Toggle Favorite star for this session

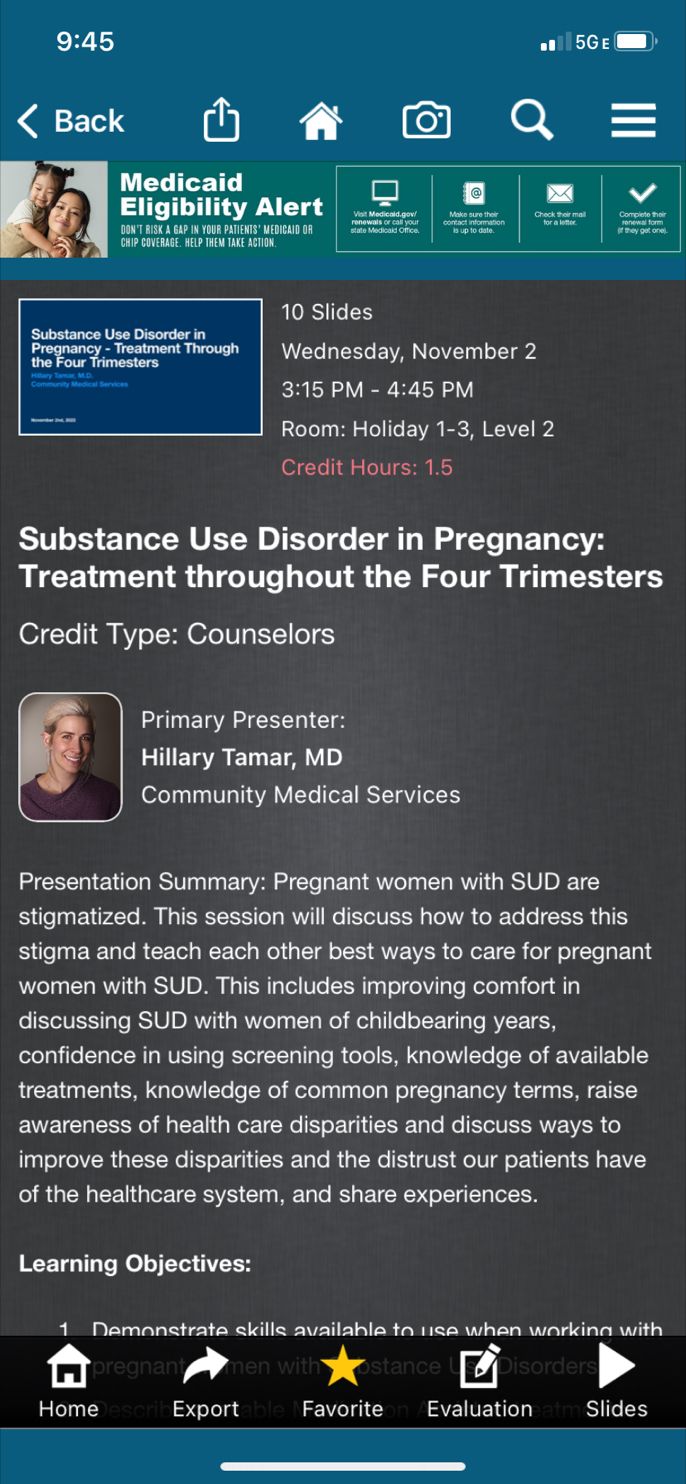pos(342,1382)
